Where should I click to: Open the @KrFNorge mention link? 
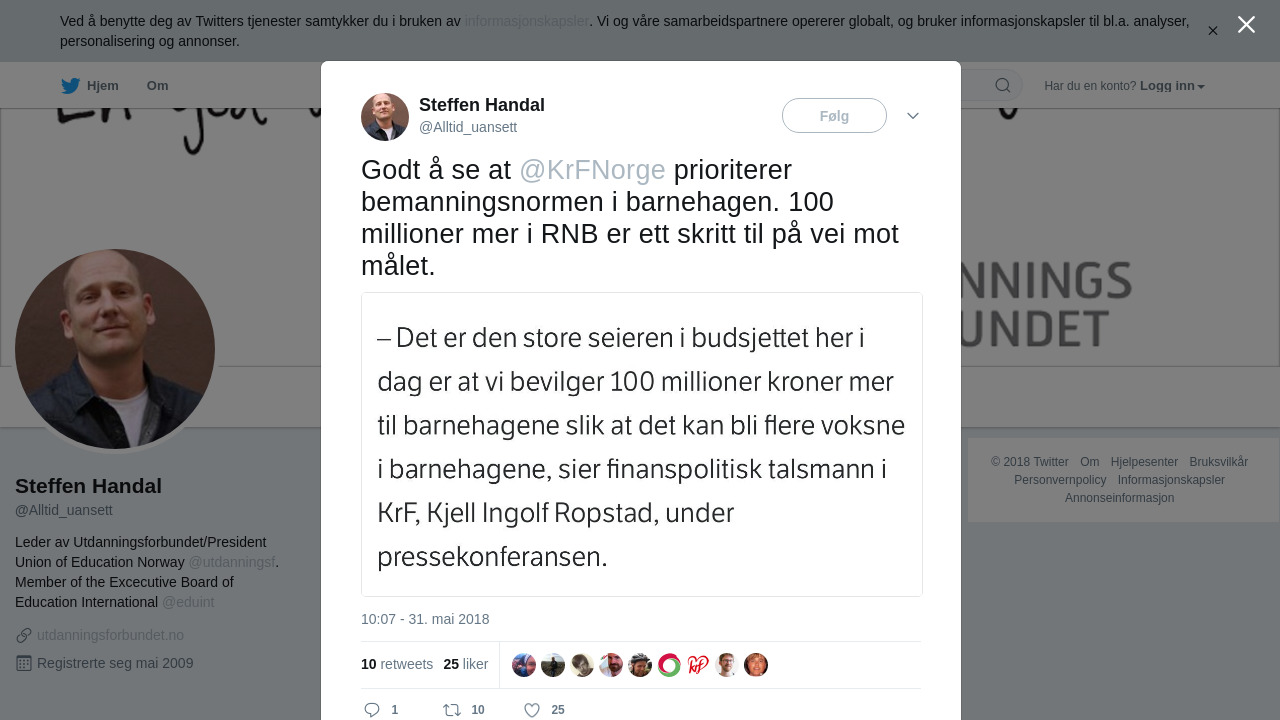(592, 170)
